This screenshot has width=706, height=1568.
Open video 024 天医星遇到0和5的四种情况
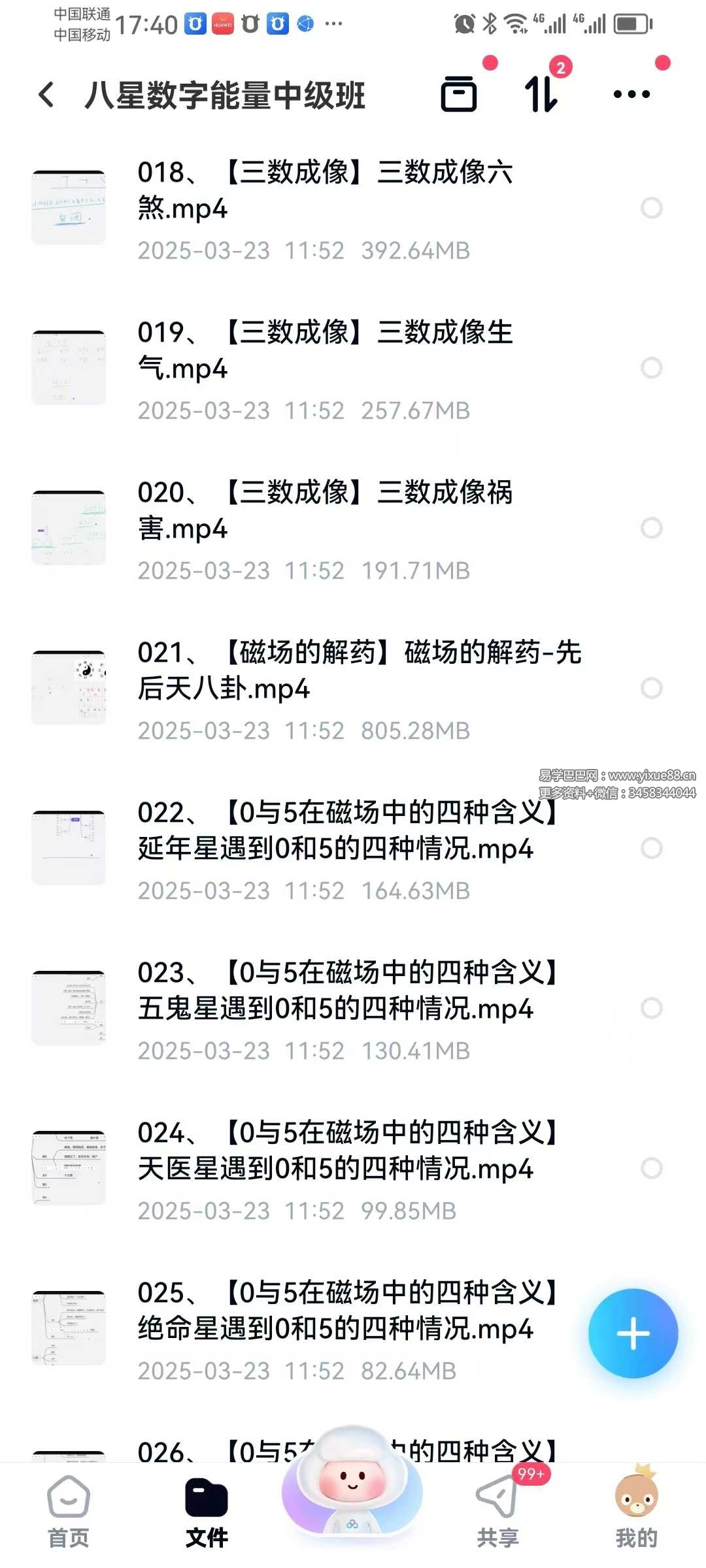point(335,1151)
